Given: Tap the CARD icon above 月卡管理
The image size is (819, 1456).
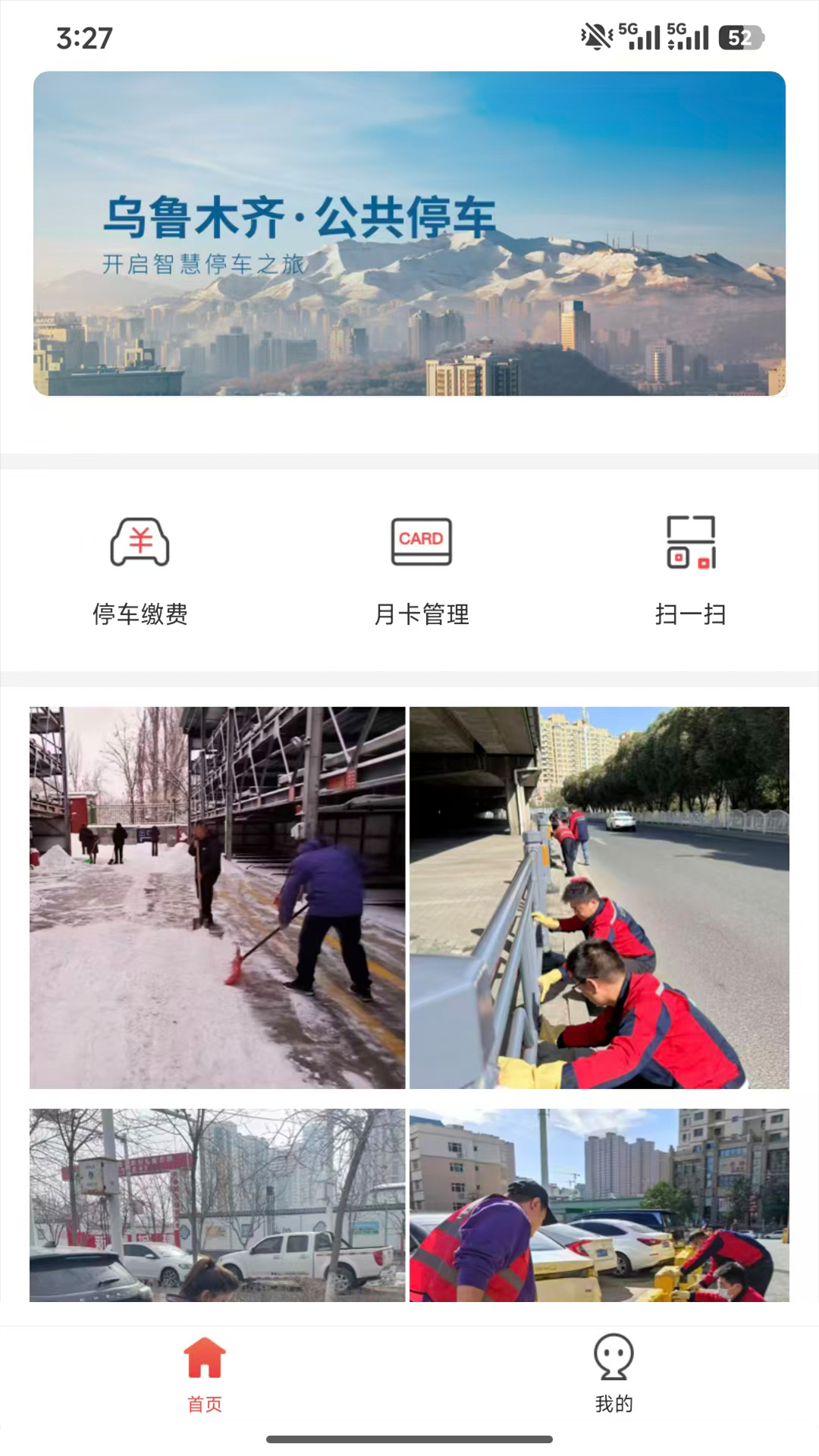Looking at the screenshot, I should click(x=422, y=541).
